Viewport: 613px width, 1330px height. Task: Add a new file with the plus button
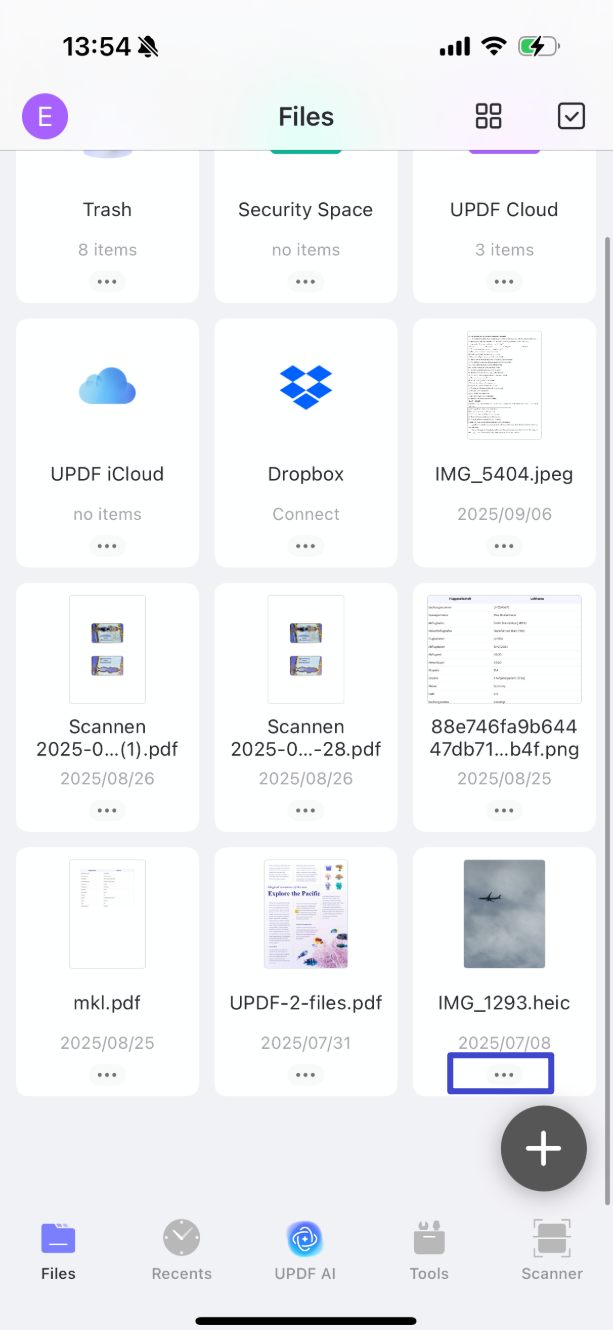[543, 1149]
